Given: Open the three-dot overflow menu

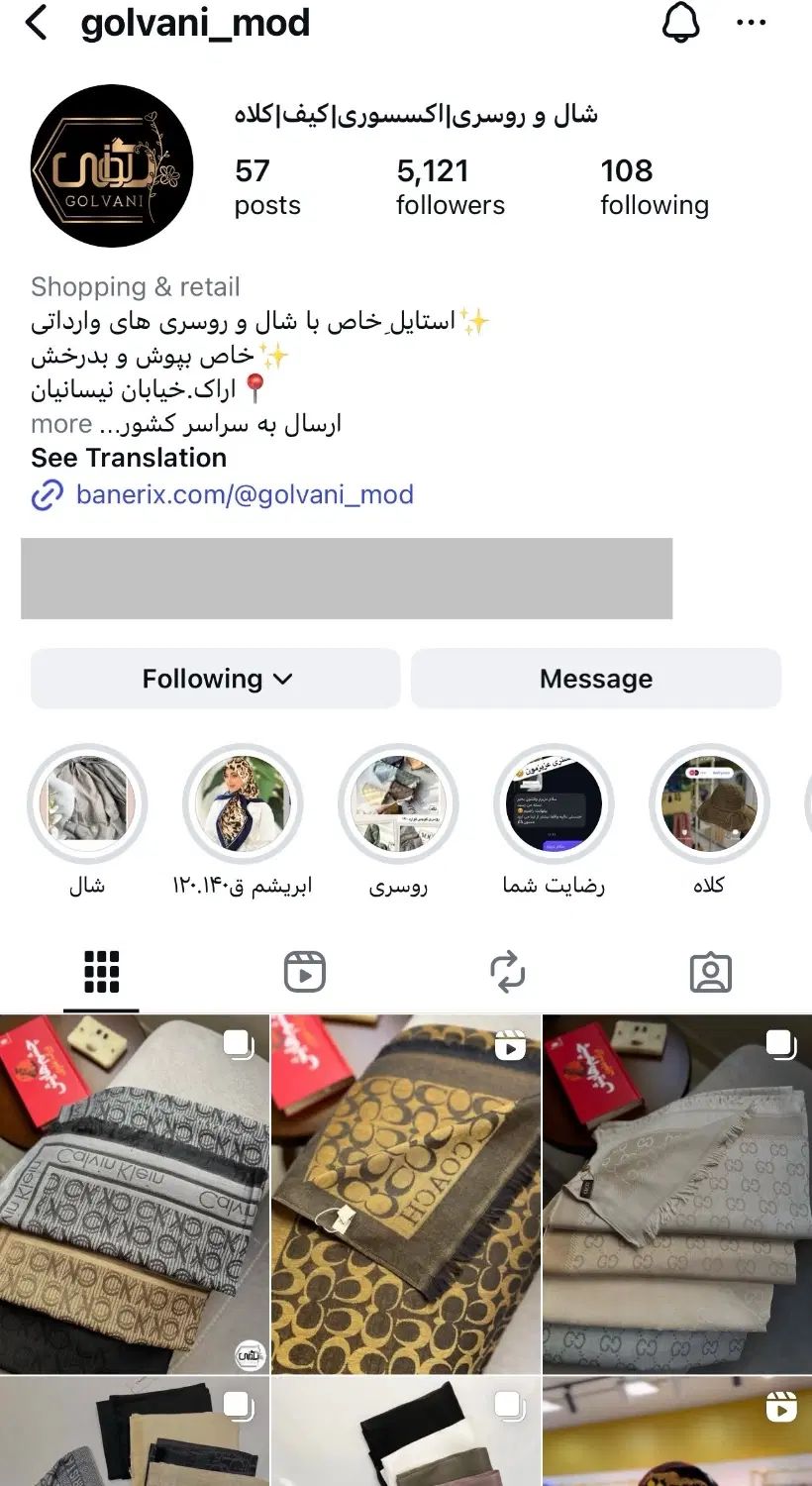Looking at the screenshot, I should click(x=752, y=23).
